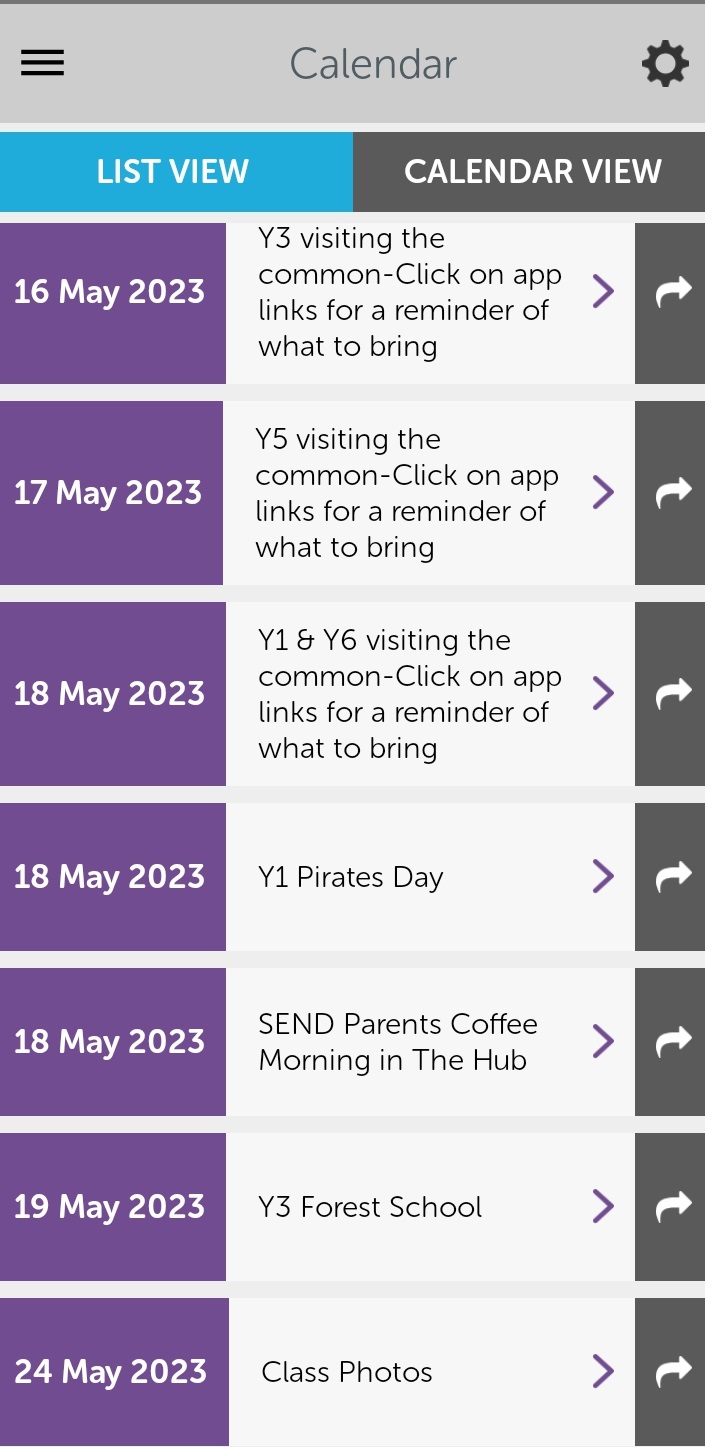
Task: Share the Y5 visiting the common event
Action: click(x=672, y=493)
